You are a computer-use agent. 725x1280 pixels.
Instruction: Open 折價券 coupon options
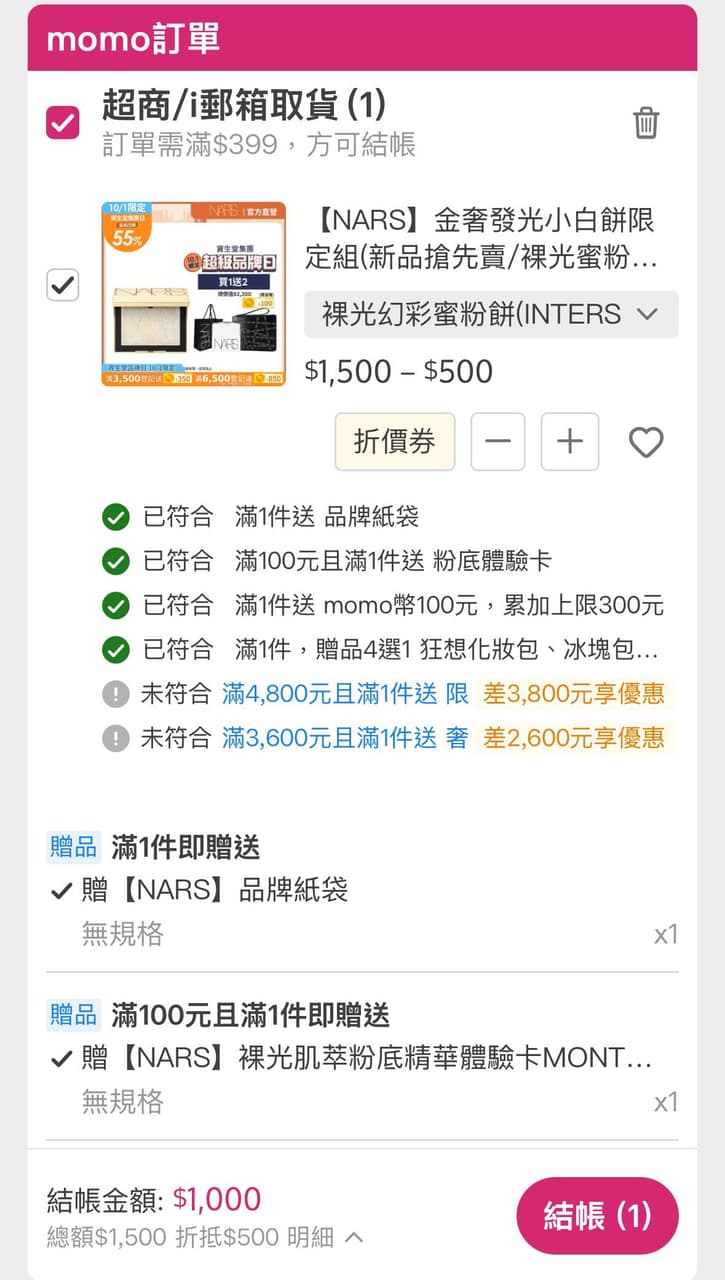394,441
